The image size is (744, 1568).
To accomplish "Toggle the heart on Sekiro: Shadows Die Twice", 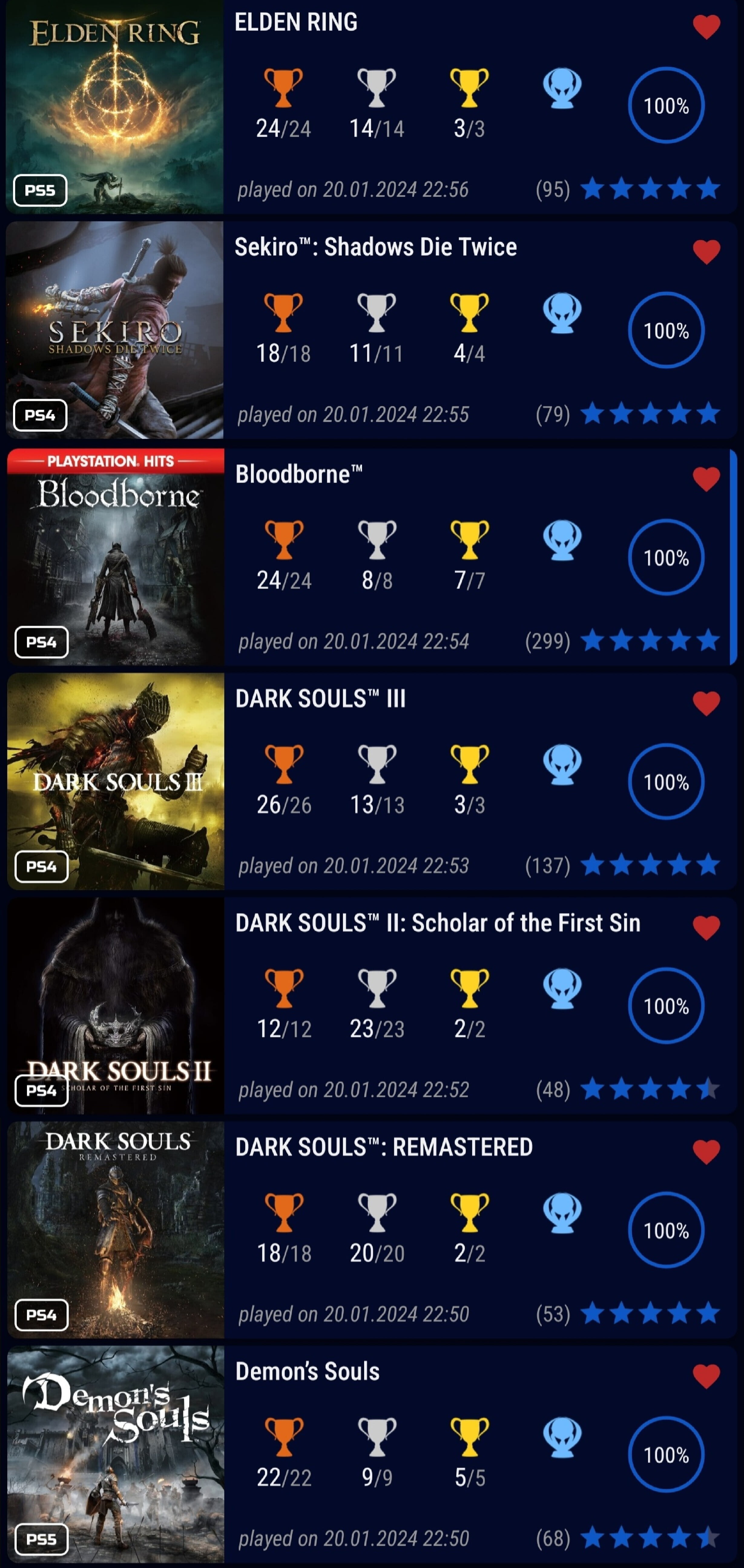I will click(x=706, y=252).
